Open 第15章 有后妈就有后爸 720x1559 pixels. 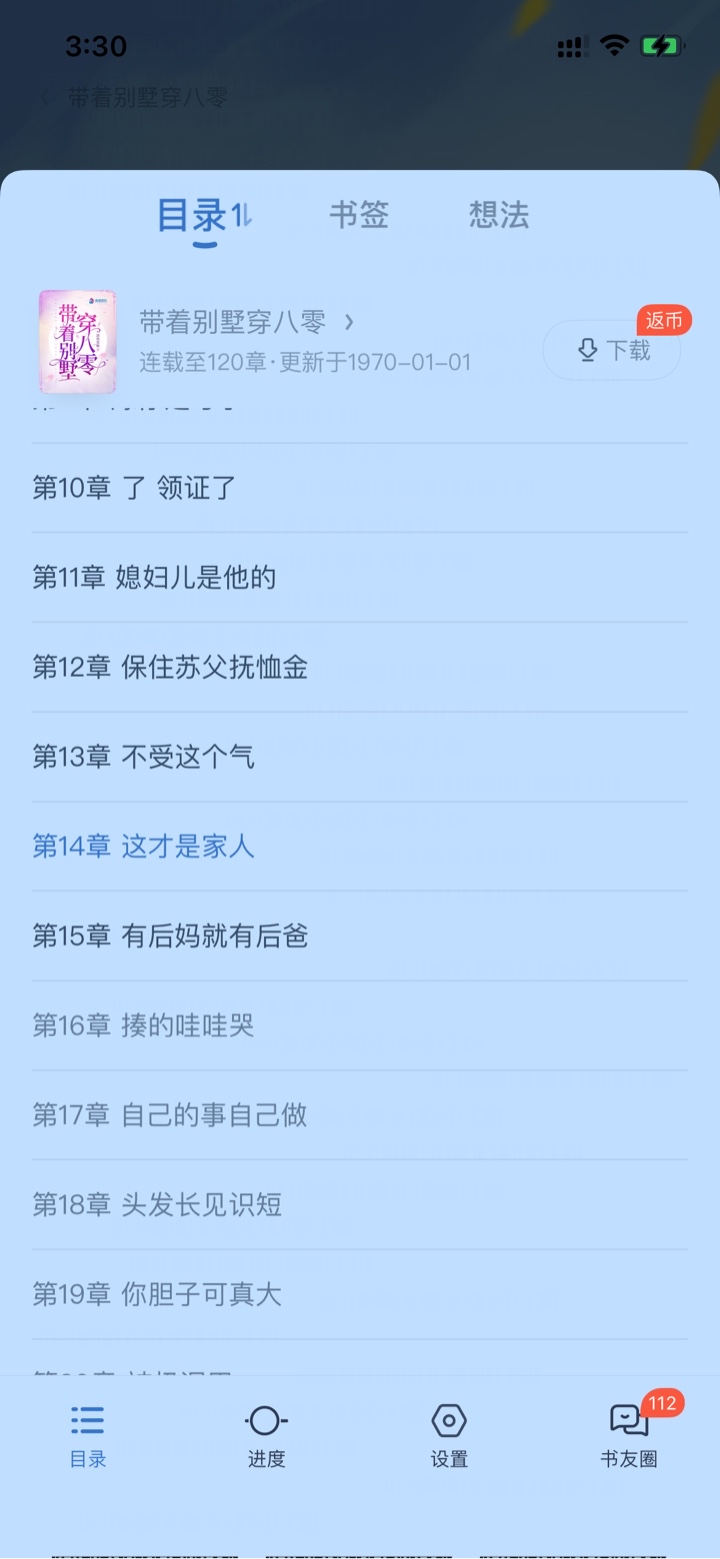(x=170, y=936)
